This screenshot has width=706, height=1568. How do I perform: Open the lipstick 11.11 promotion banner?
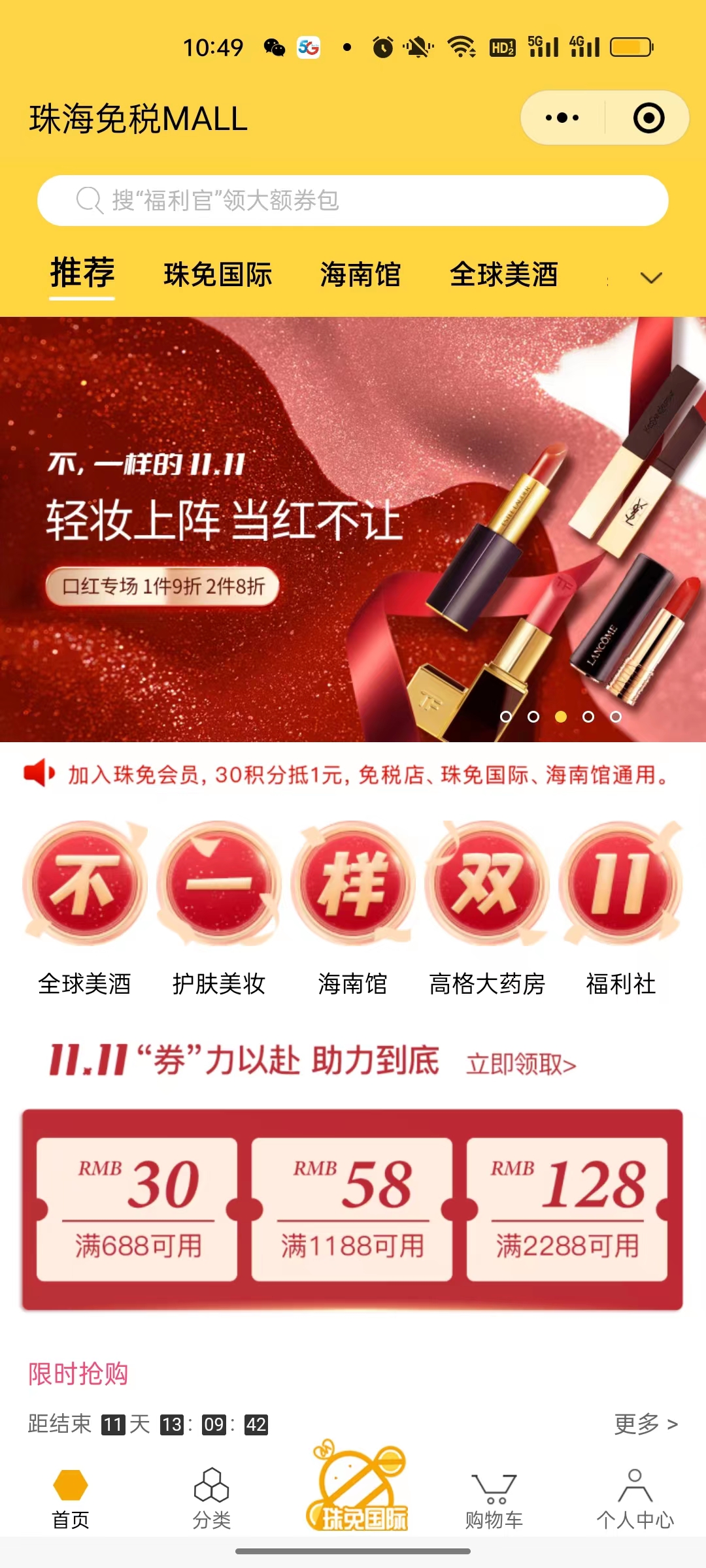[x=353, y=529]
